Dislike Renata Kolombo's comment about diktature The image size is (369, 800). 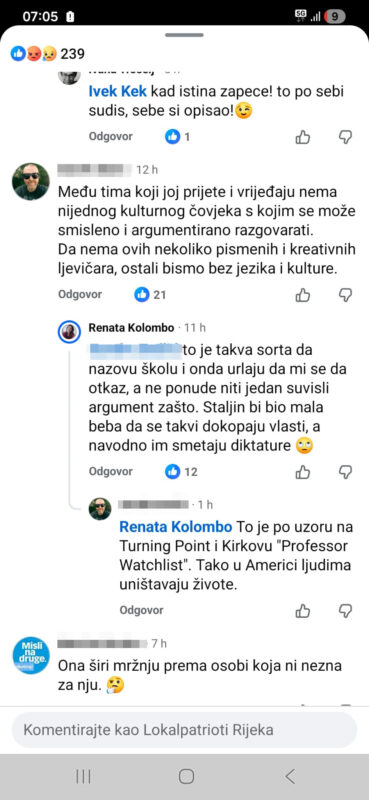[x=346, y=472]
